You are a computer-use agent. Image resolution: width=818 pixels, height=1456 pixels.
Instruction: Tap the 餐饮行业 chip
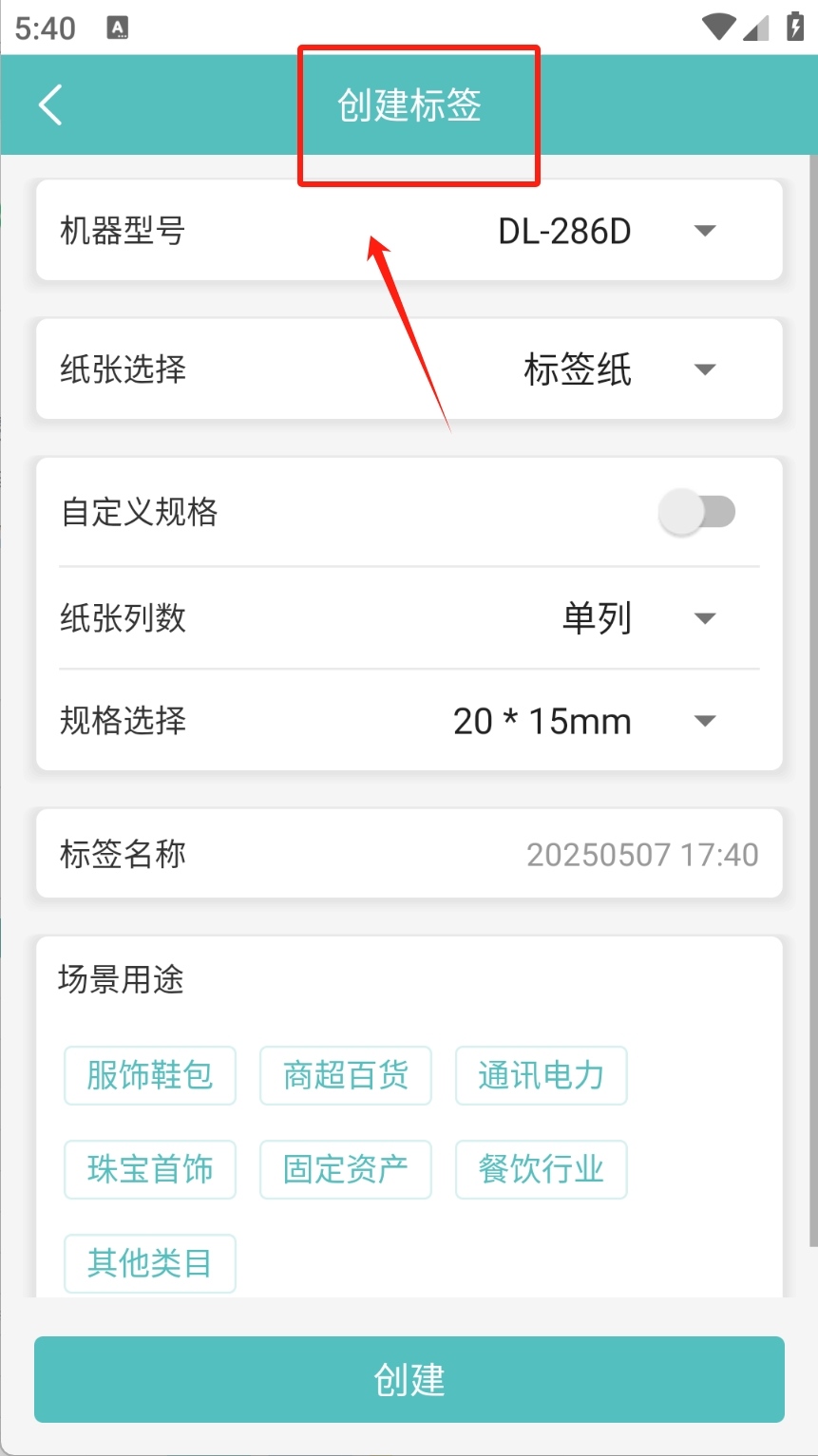point(541,1169)
